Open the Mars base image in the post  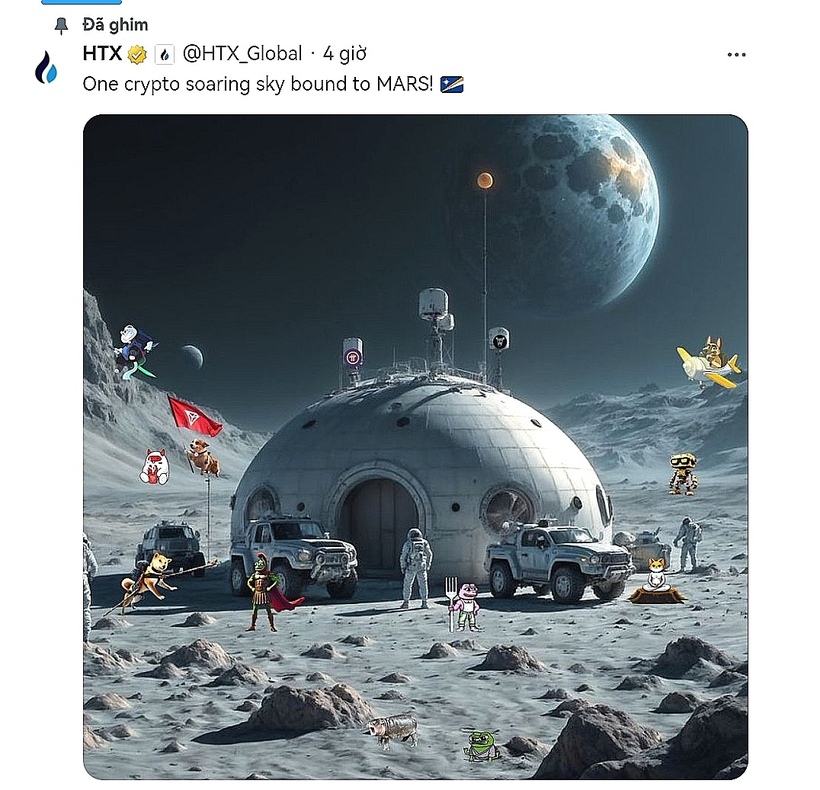click(x=415, y=447)
